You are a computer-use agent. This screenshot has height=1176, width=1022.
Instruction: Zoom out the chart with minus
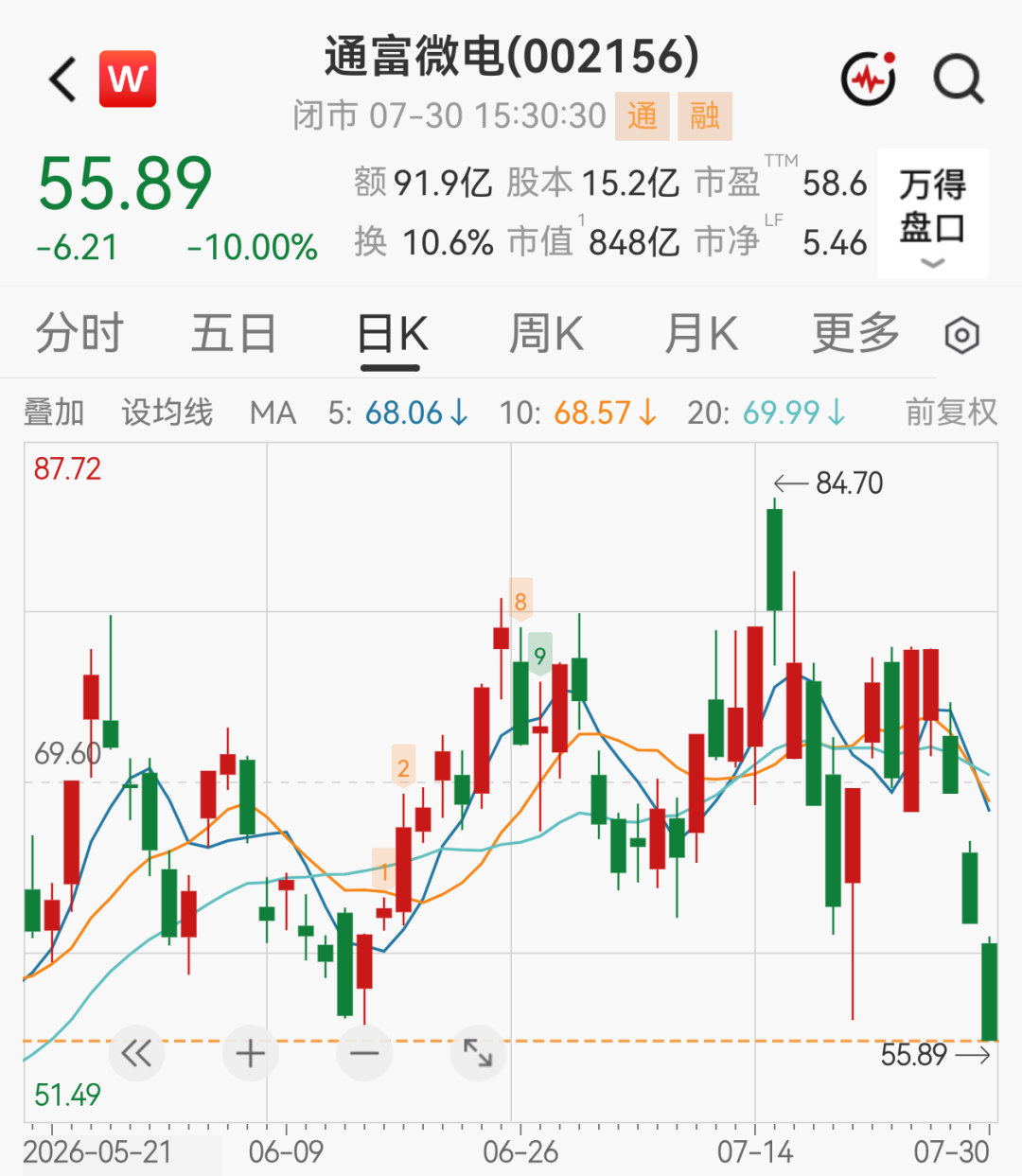coord(364,1053)
